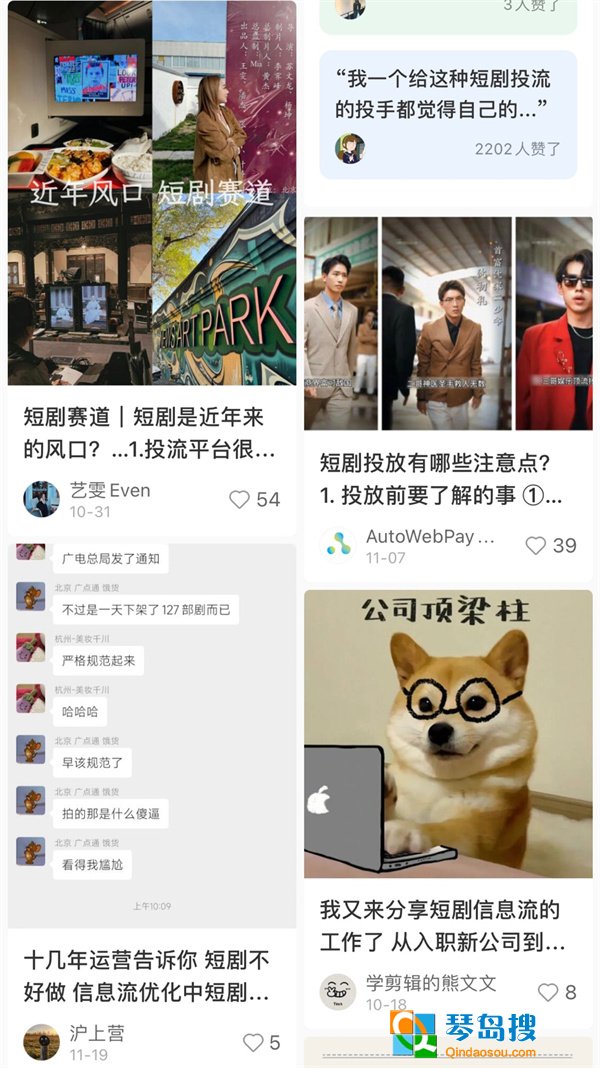Screen dimensions: 600x1068
Task: Like the AutoWebPay post
Action: click(x=536, y=545)
